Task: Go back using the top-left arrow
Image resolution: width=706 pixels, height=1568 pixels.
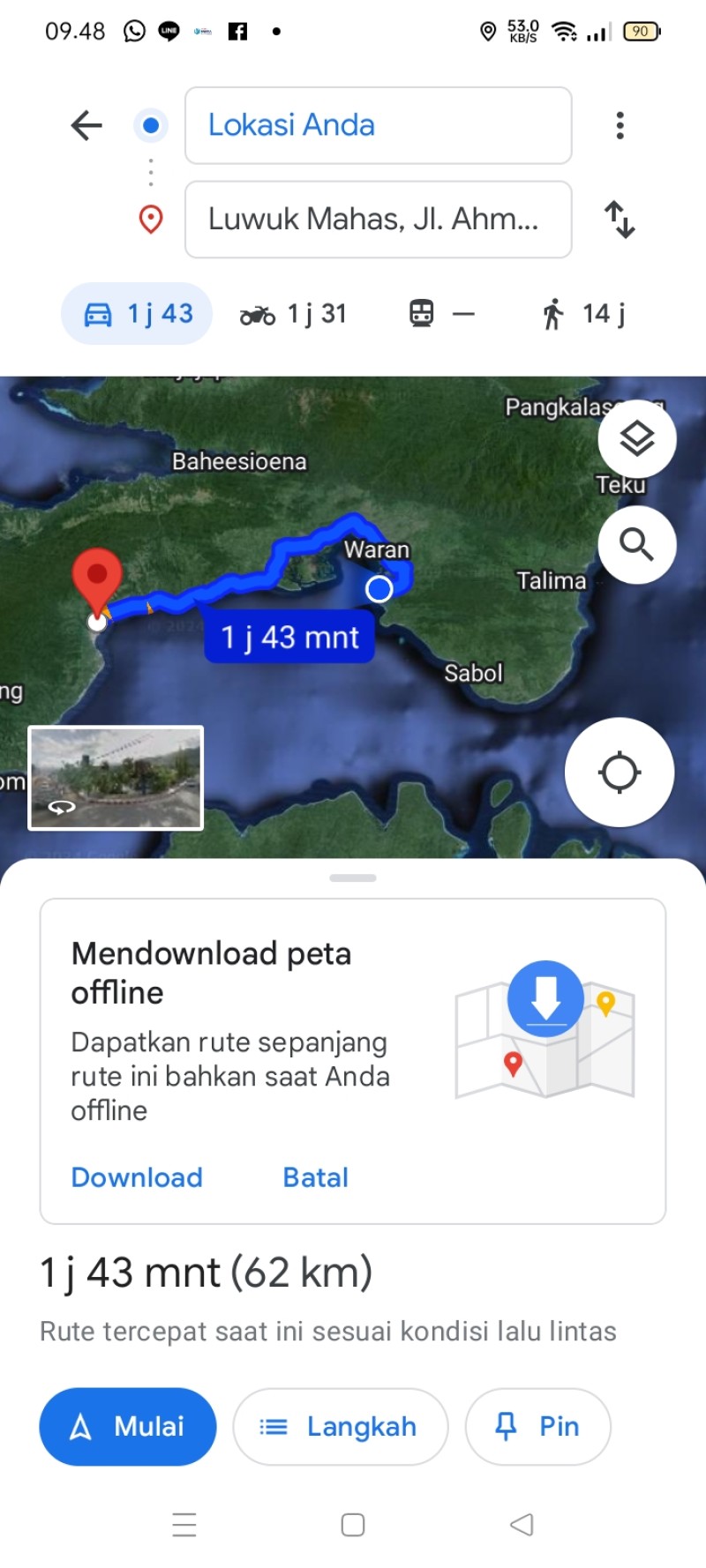Action: tap(86, 125)
